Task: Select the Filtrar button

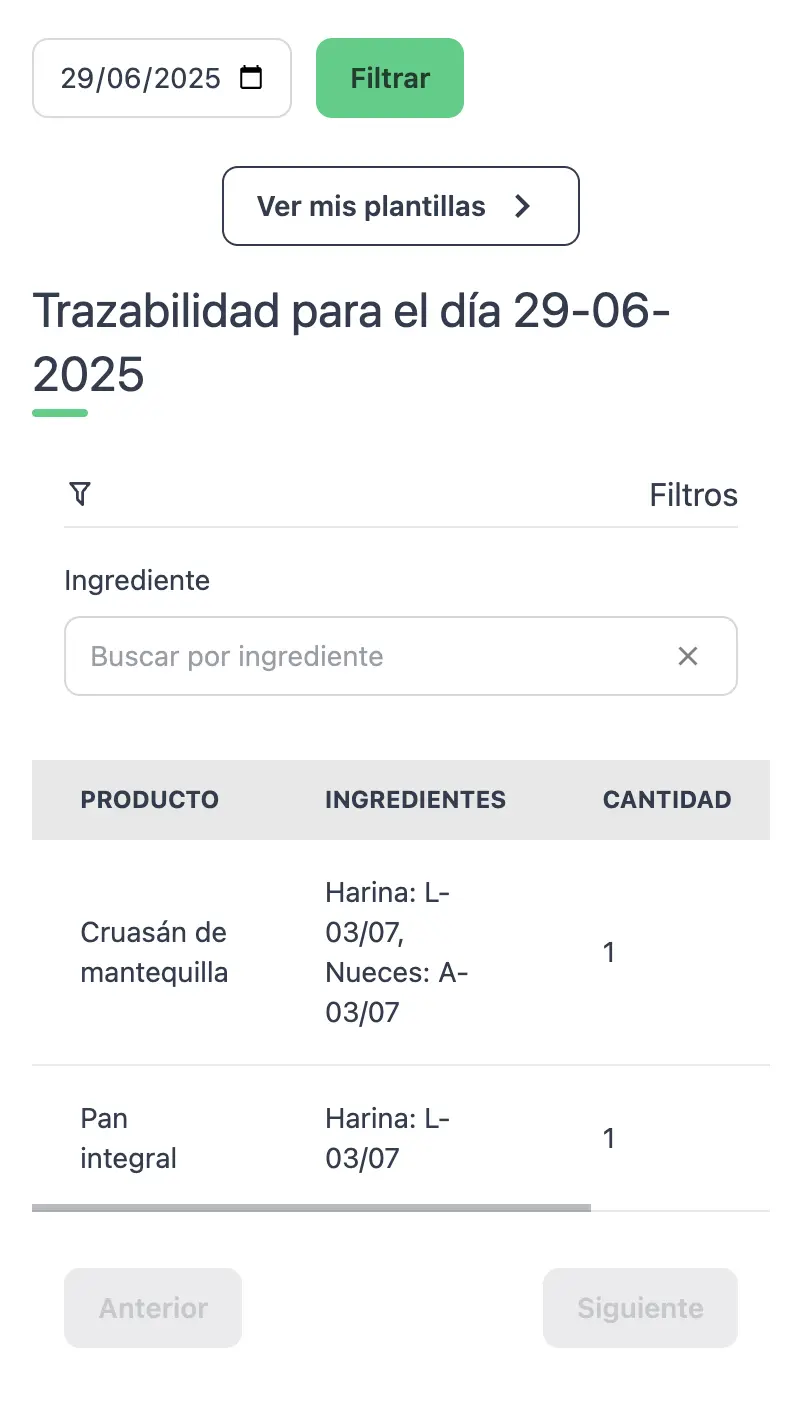Action: click(389, 77)
